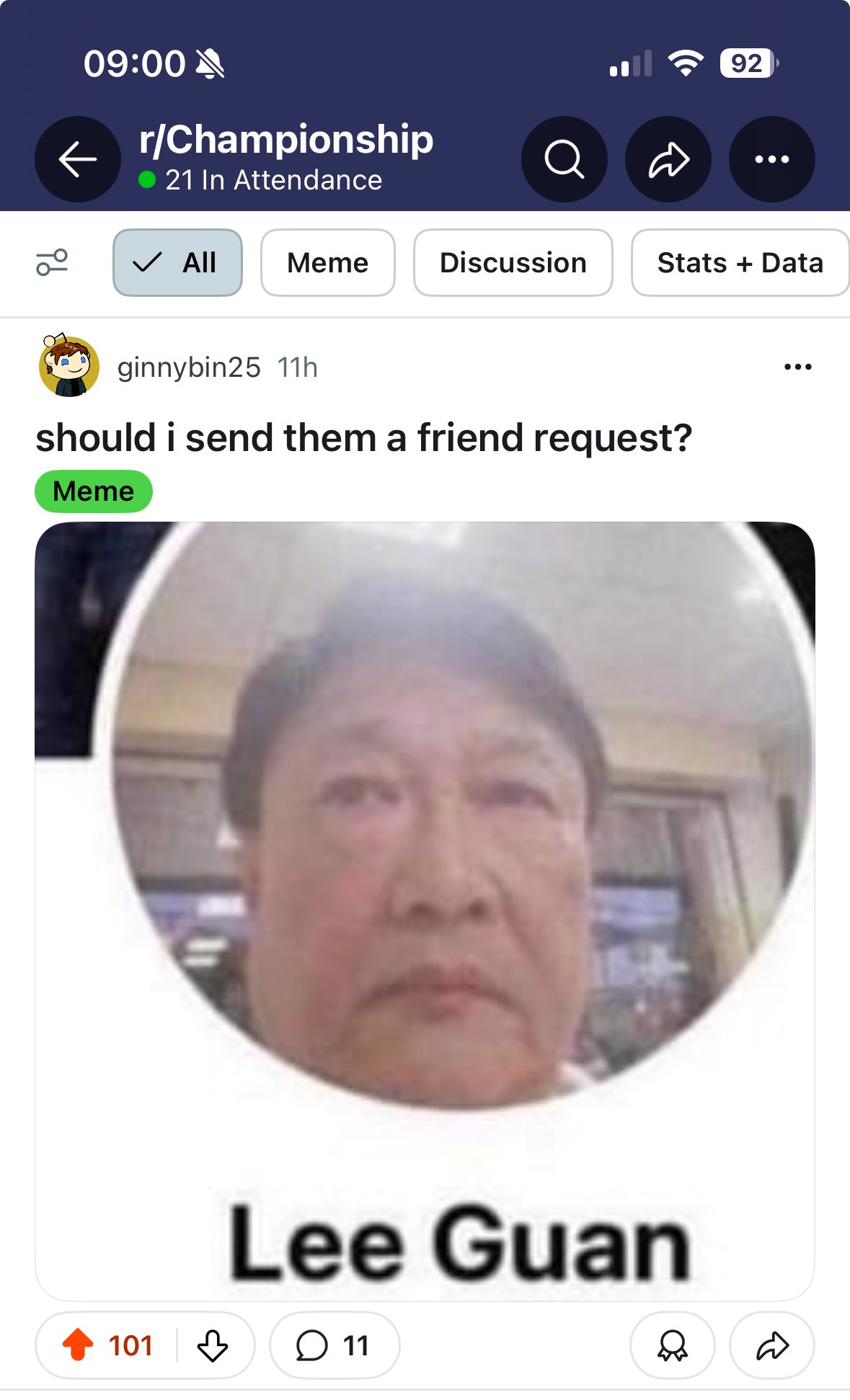
Task: Open the header overflow menu
Action: click(x=772, y=159)
